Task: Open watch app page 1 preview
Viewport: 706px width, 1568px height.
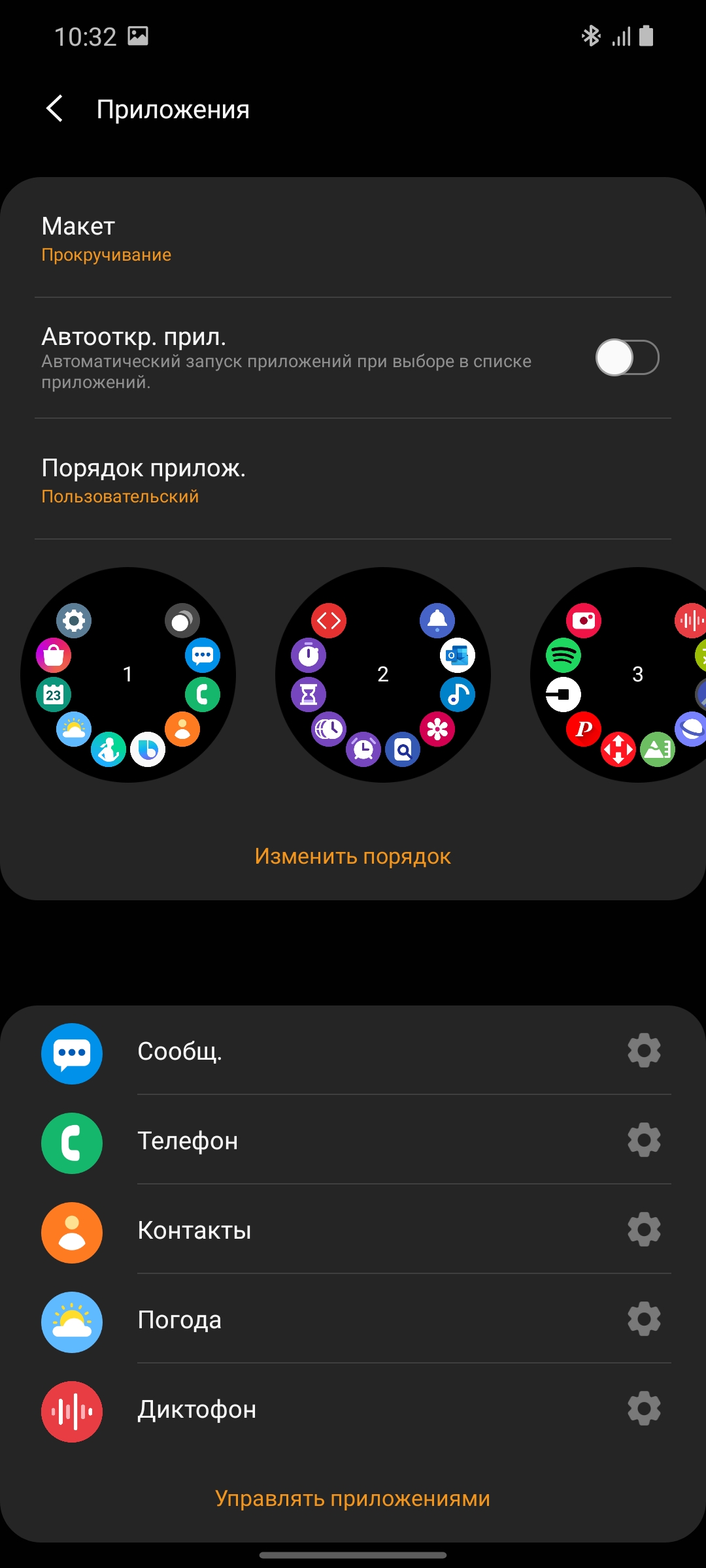Action: click(x=128, y=674)
